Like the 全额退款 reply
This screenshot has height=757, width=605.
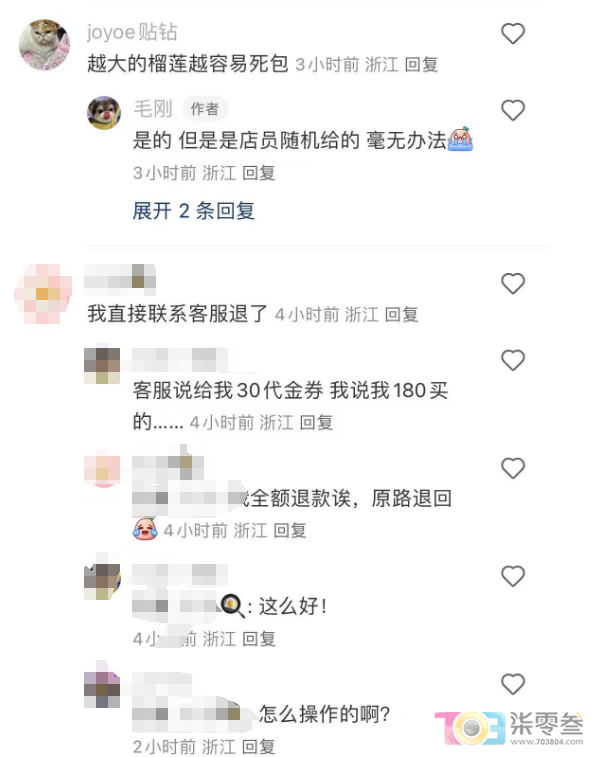tap(512, 469)
